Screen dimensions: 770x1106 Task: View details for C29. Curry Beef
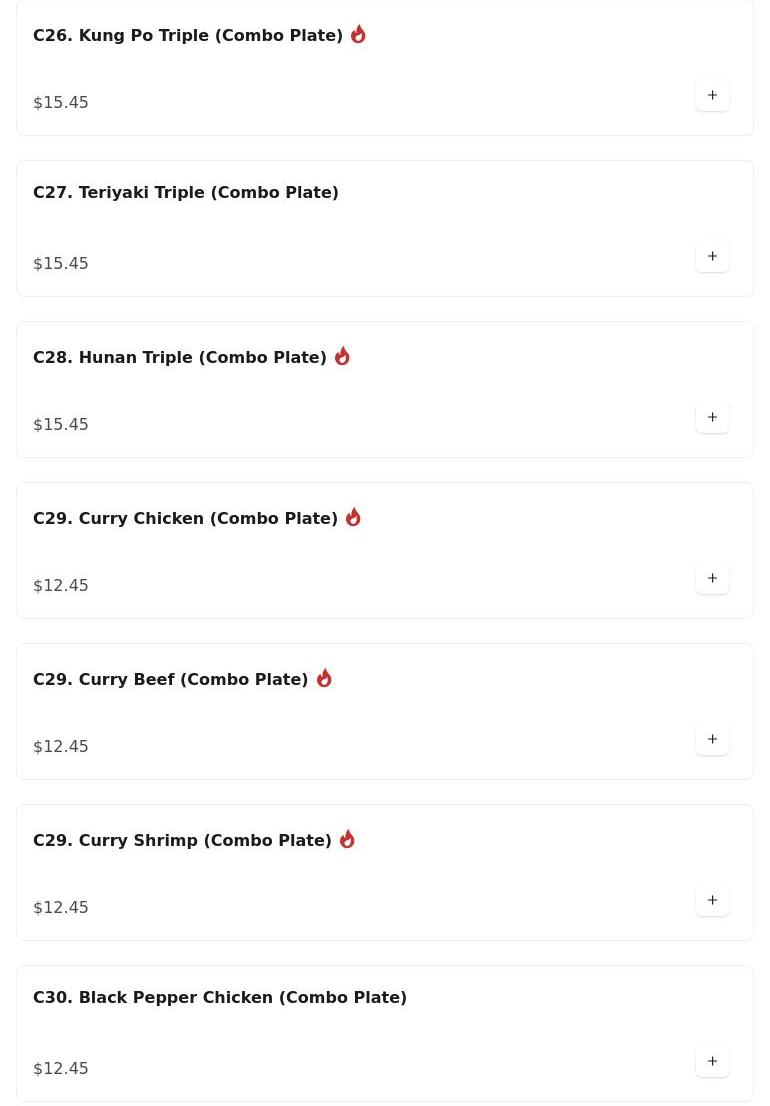(170, 680)
